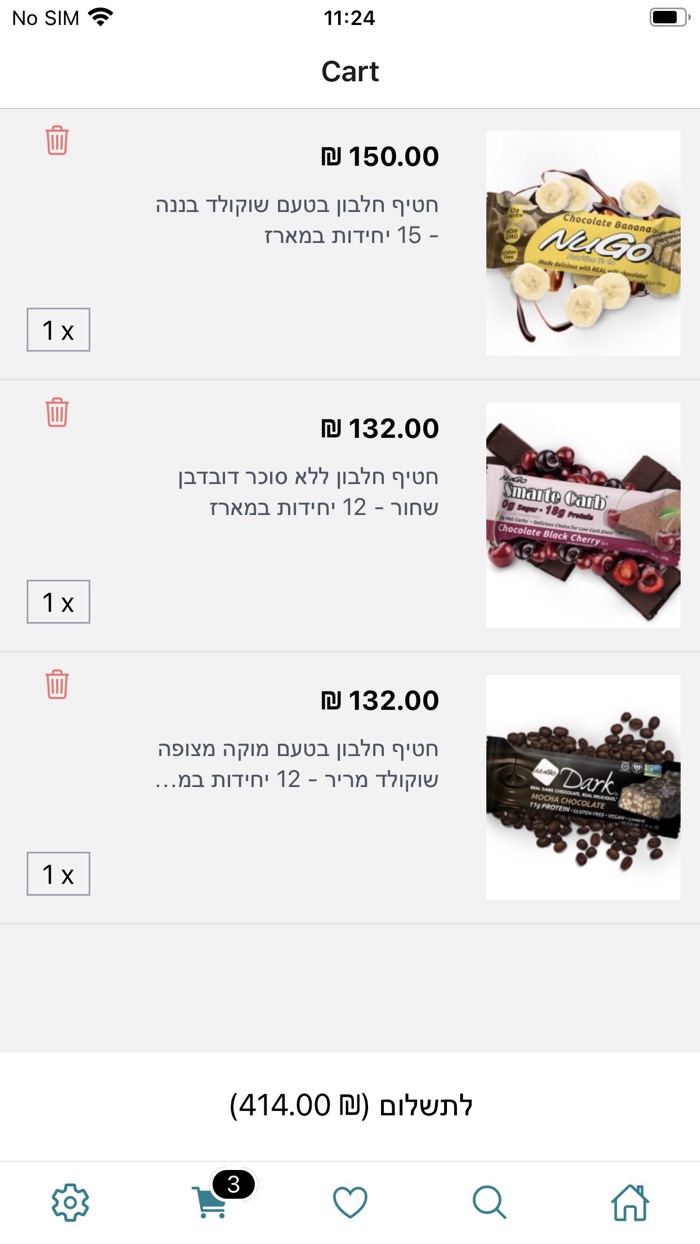Delete the Dark Mocha Chocolate bar item
Image resolution: width=700 pixels, height=1244 pixels.
pyautogui.click(x=57, y=685)
